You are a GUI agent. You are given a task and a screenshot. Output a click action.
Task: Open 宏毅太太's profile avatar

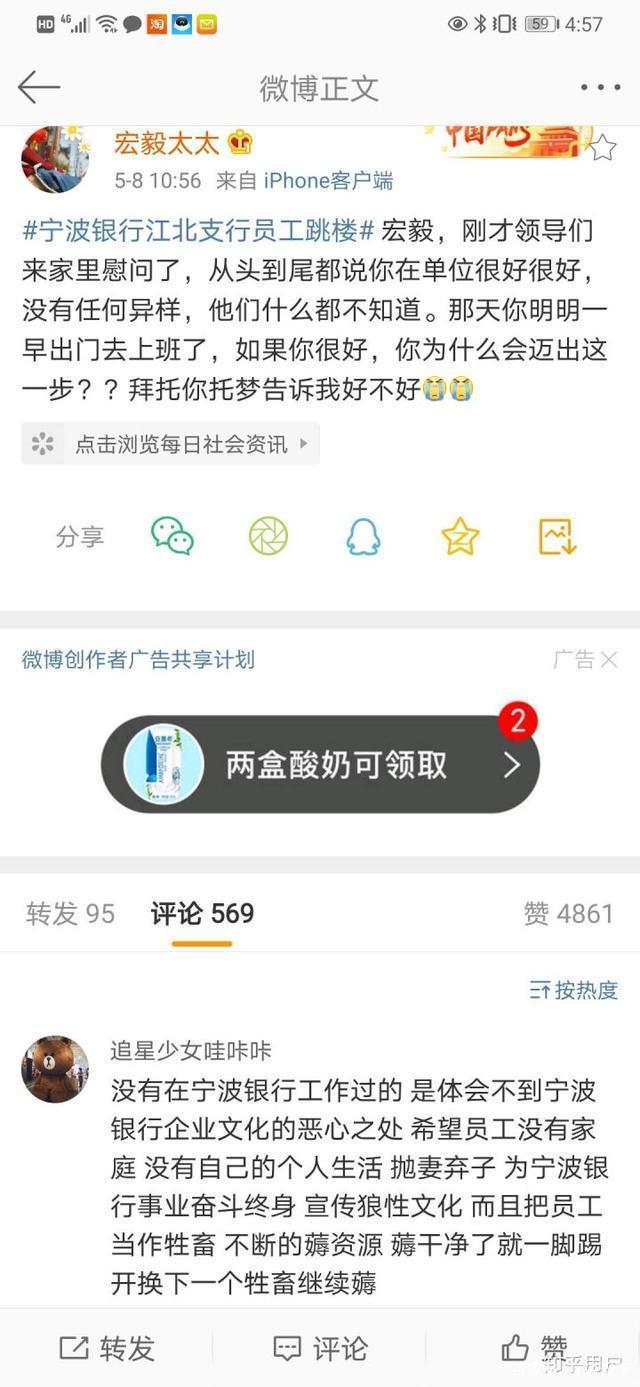(x=55, y=160)
